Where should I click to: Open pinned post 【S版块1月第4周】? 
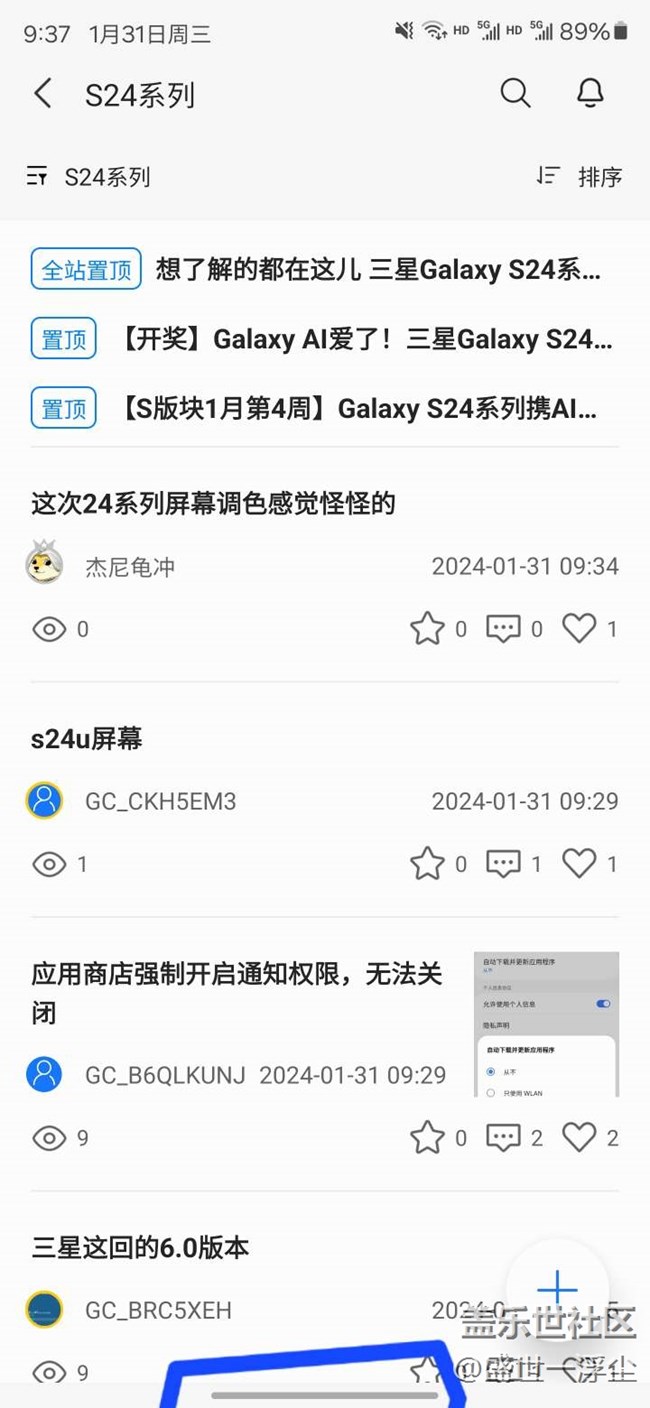pos(357,408)
